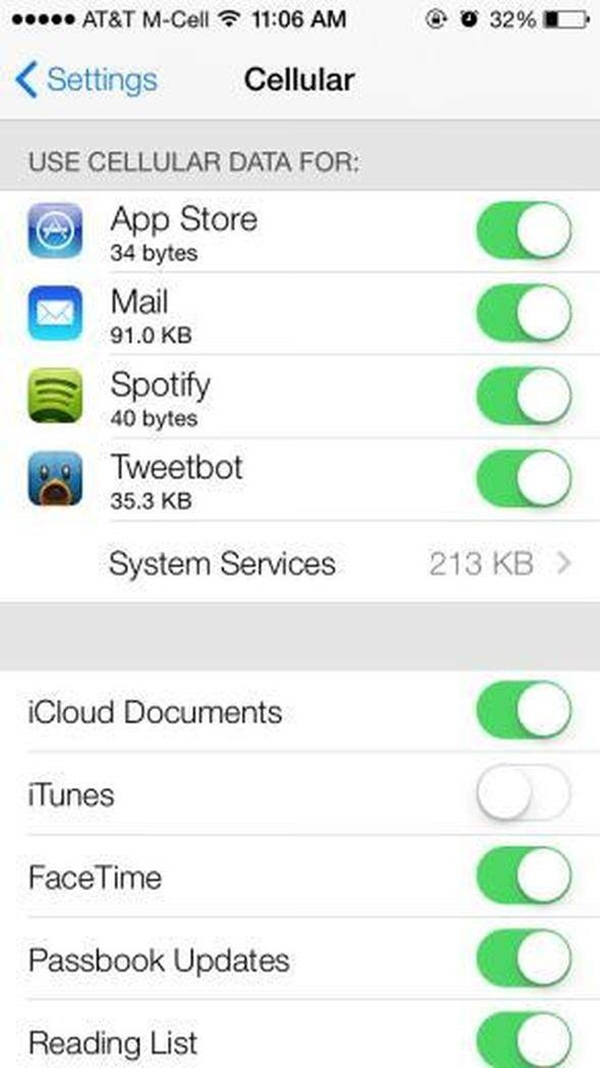The image size is (600, 1068).
Task: Switch off Spotify cellular data
Action: [524, 396]
